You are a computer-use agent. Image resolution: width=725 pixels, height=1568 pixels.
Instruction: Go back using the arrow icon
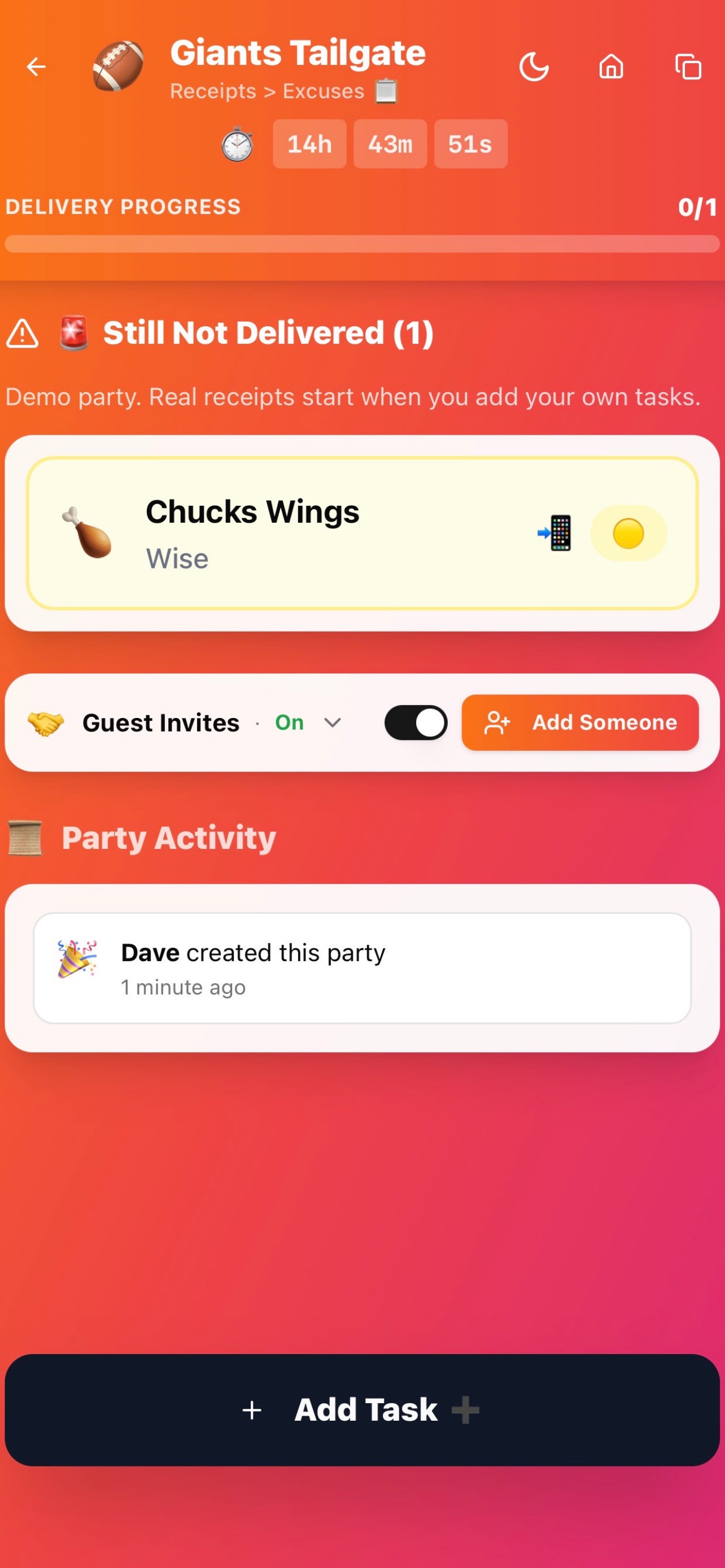click(36, 67)
